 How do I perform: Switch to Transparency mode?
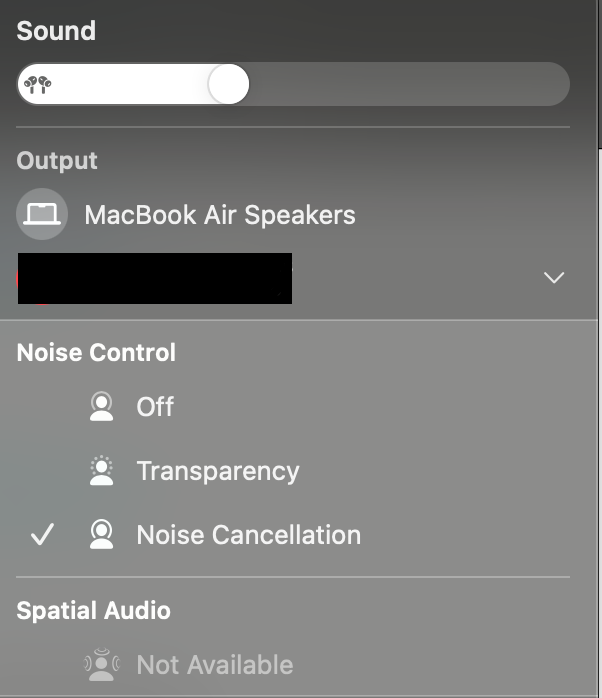coord(217,471)
